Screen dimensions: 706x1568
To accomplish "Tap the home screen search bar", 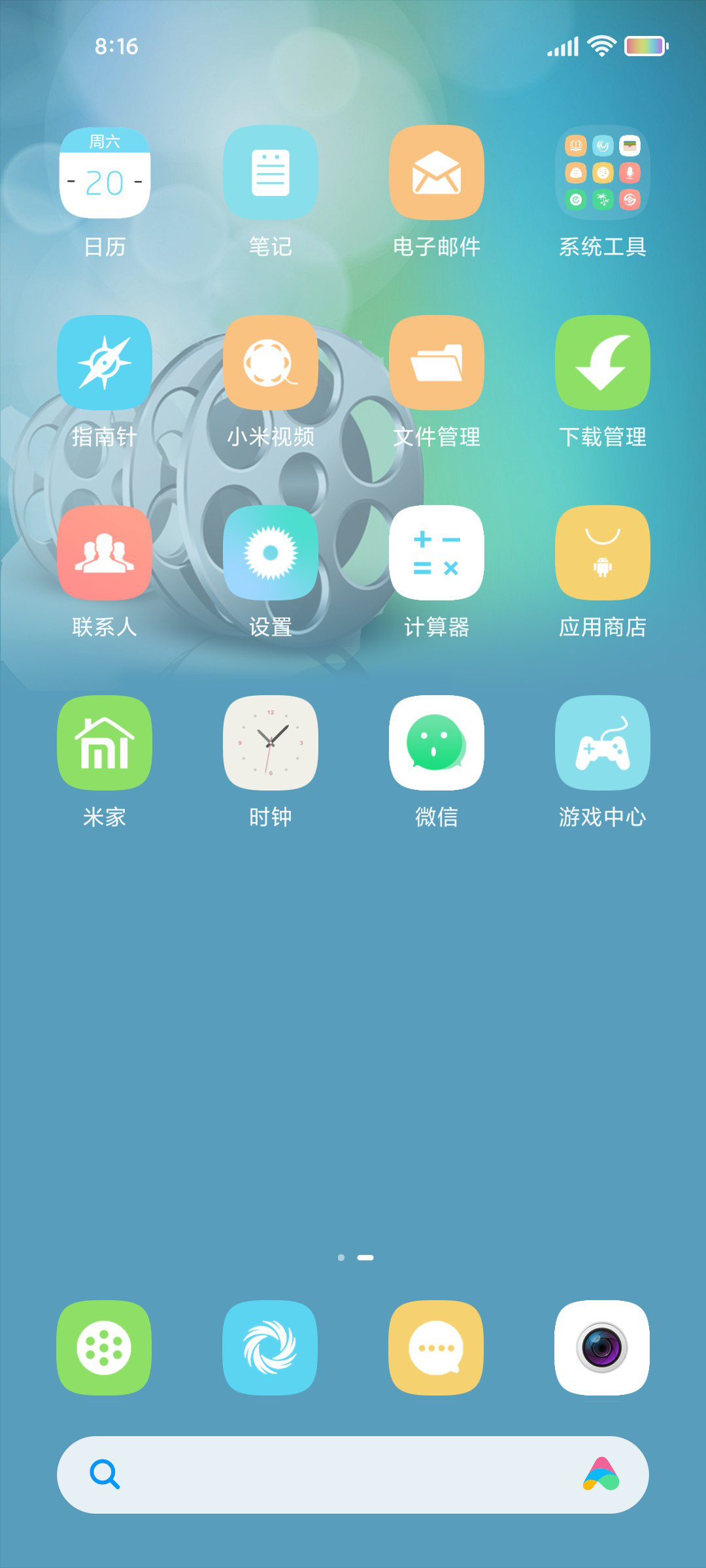I will pyautogui.click(x=353, y=1475).
